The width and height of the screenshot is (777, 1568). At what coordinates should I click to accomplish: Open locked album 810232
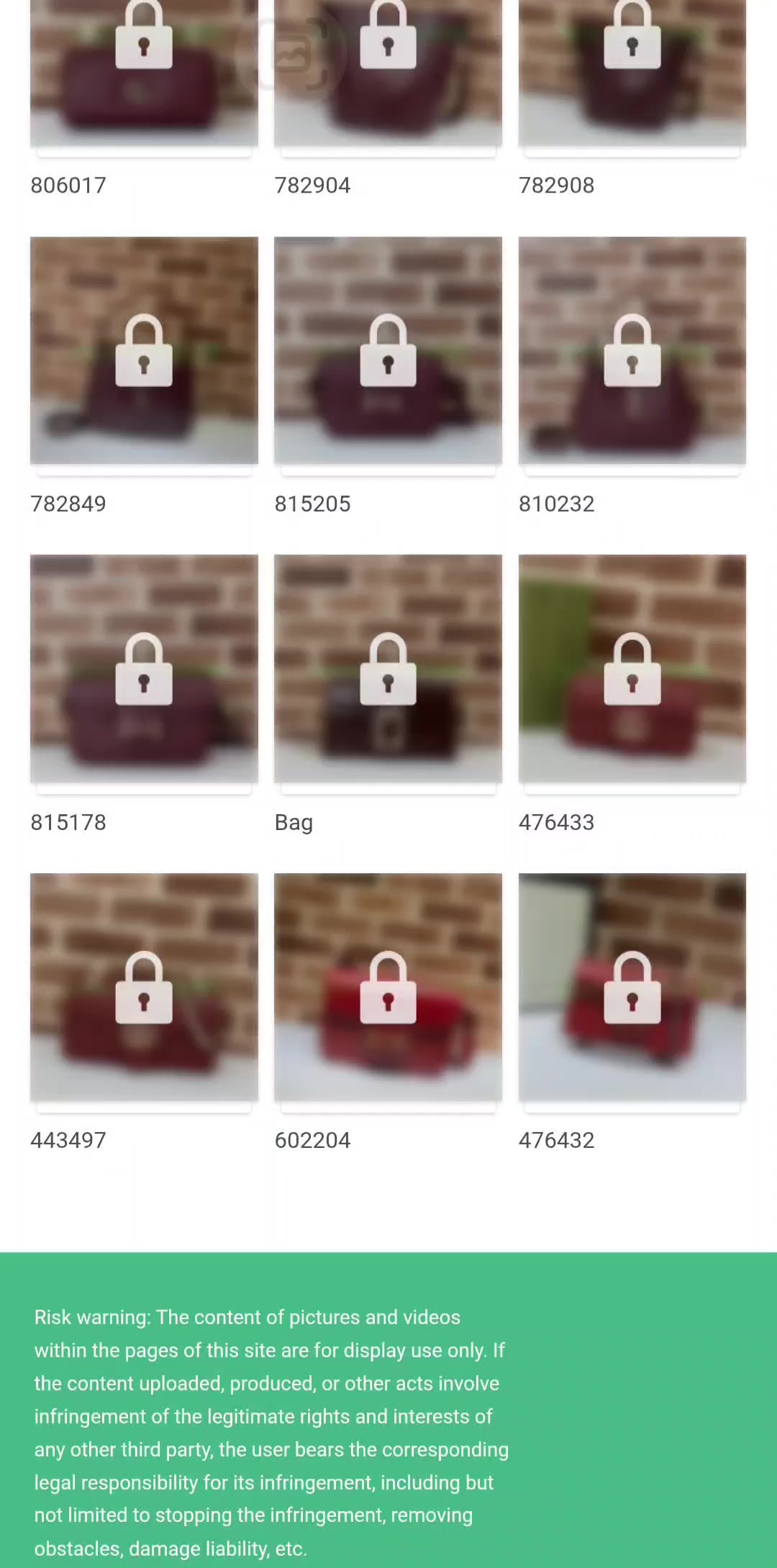tap(632, 350)
